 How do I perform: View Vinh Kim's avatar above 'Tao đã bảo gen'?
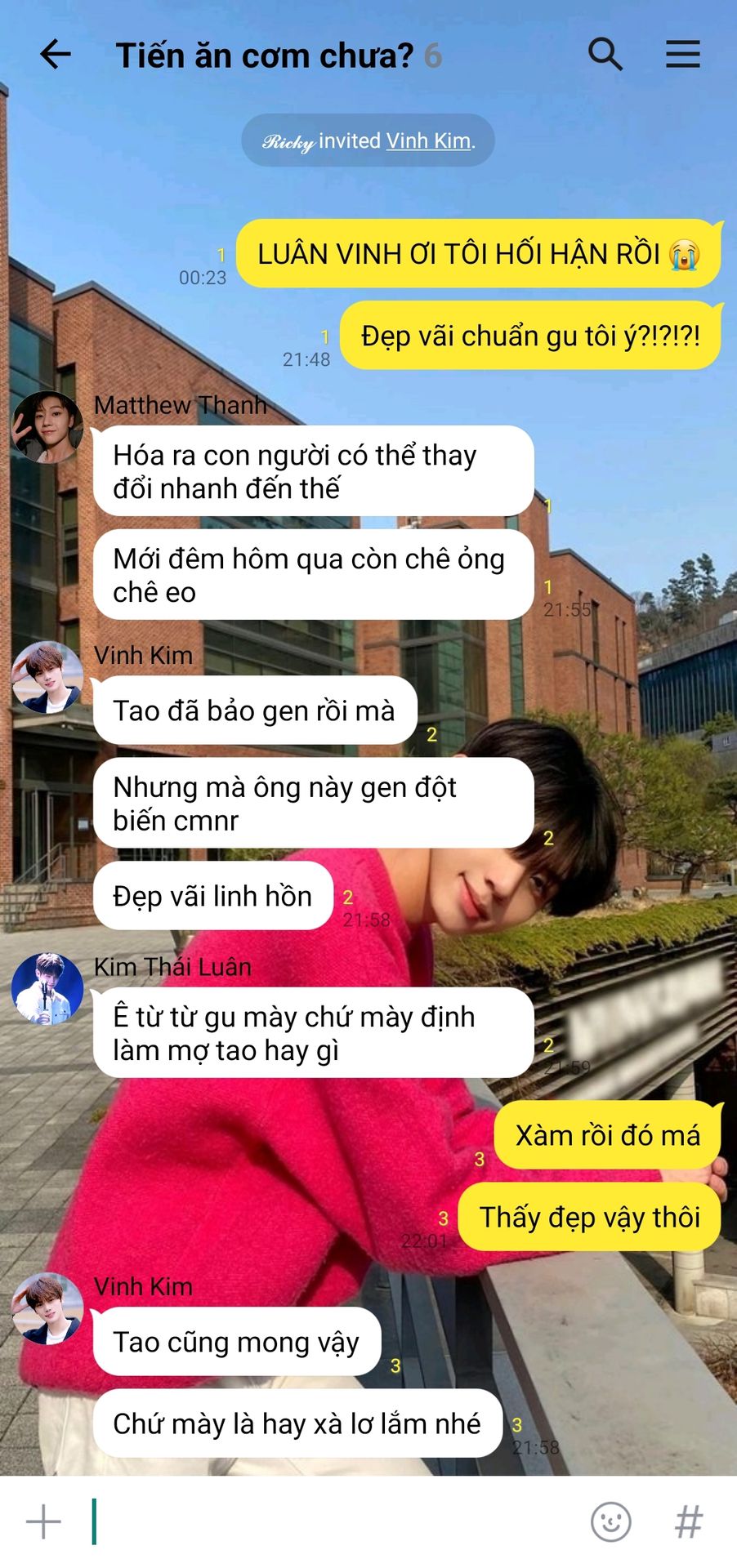pos(47,677)
